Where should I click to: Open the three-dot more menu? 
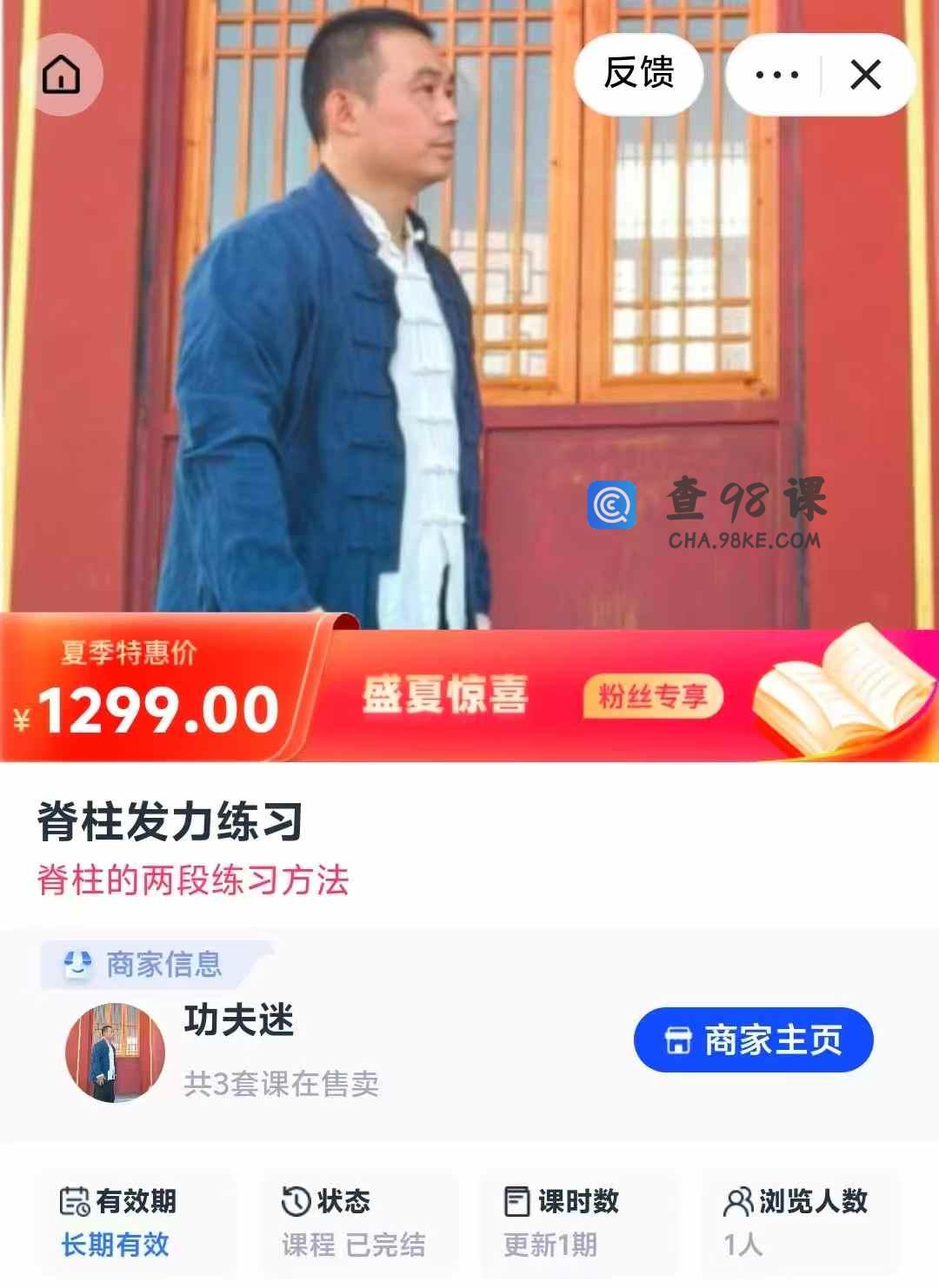776,75
